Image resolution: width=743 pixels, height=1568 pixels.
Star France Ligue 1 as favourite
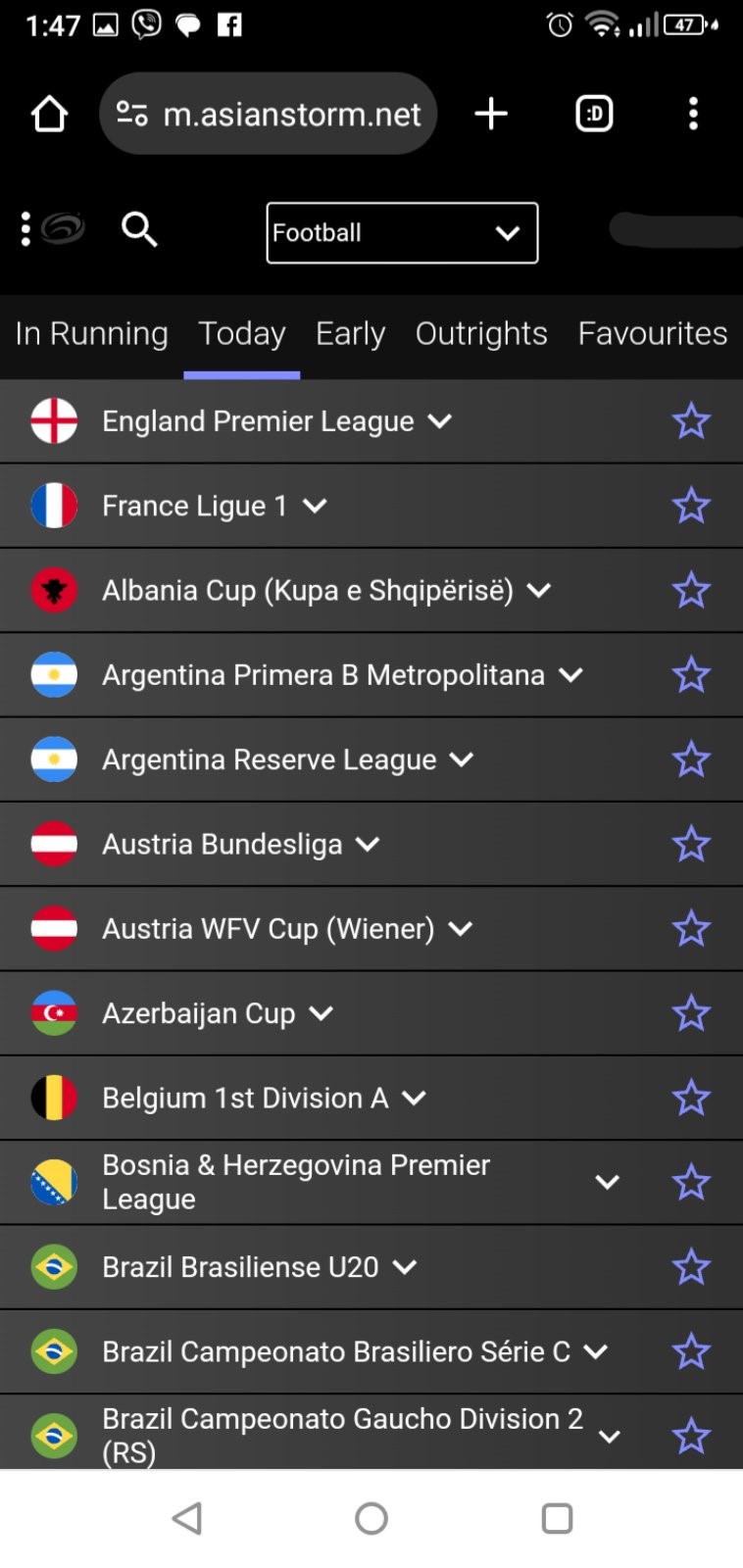point(691,506)
